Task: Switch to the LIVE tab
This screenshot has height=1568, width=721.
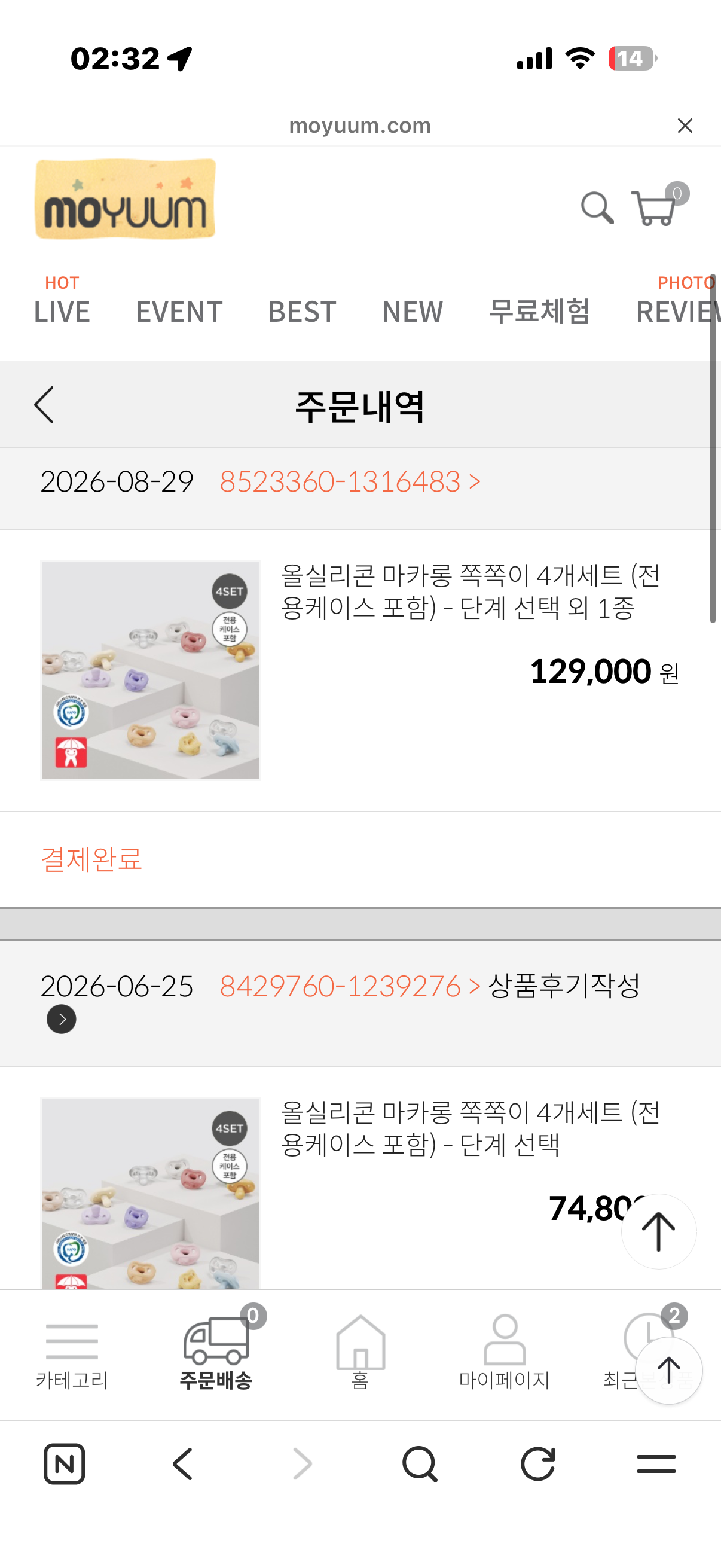Action: coord(62,311)
